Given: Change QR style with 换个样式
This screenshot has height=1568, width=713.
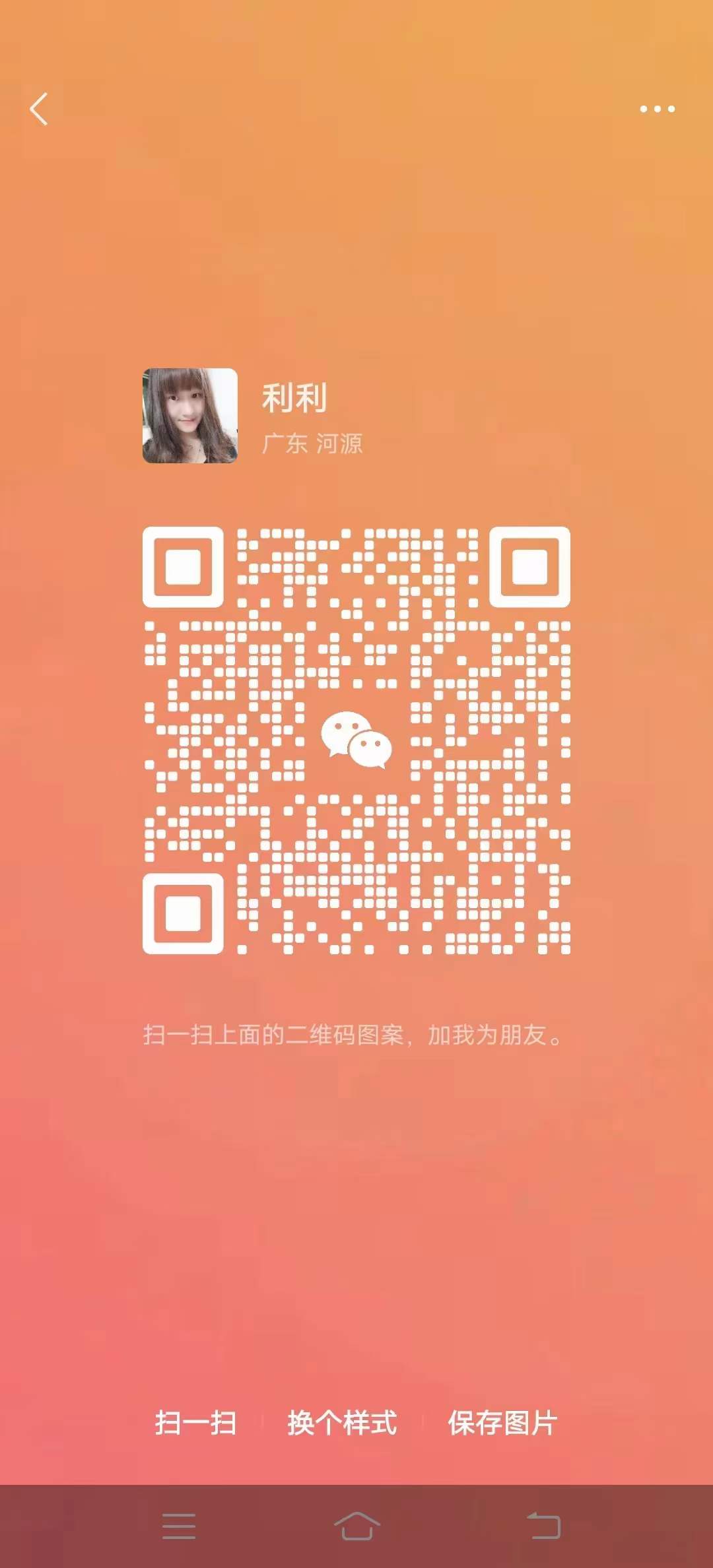Looking at the screenshot, I should click(342, 1423).
